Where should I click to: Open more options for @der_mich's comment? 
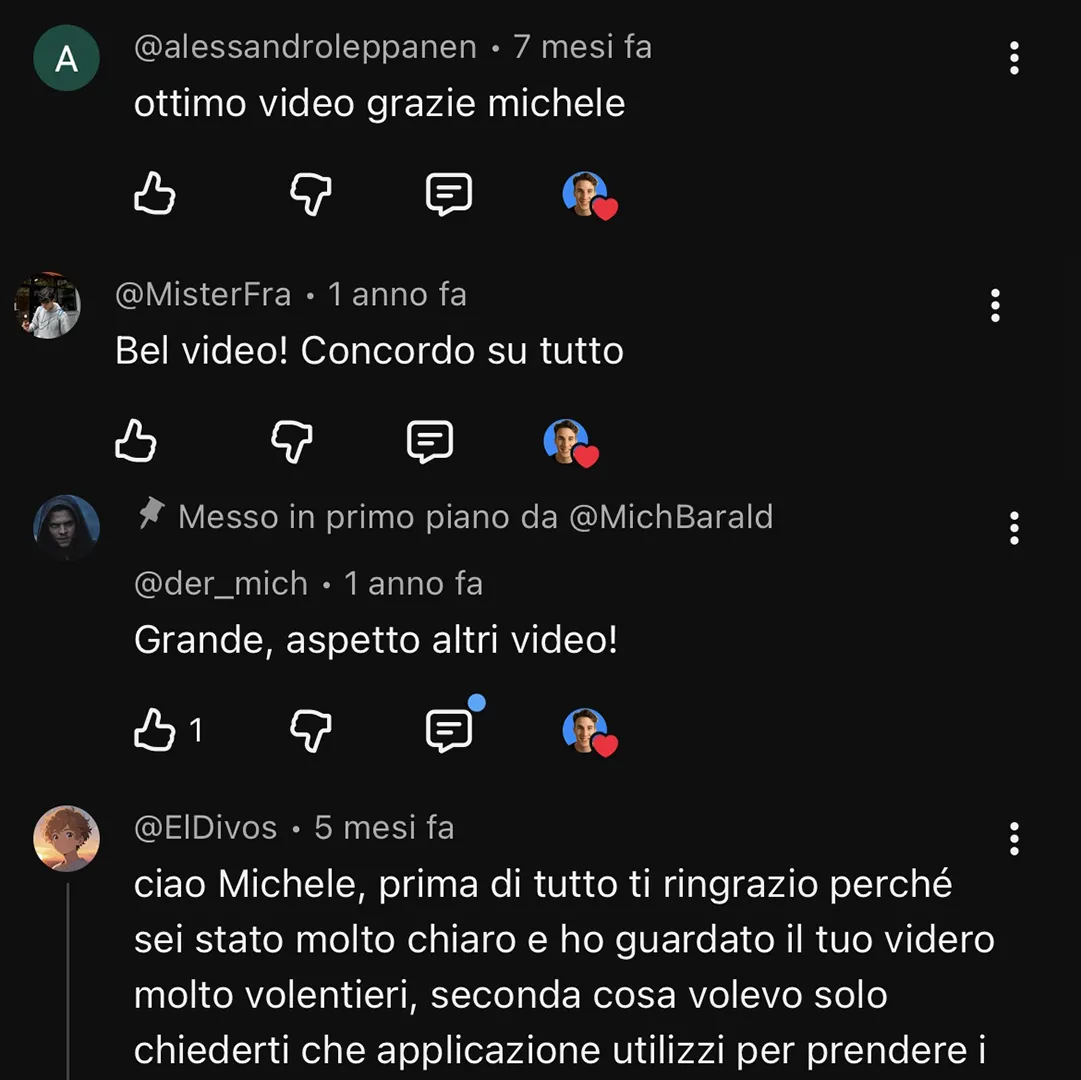[1014, 528]
